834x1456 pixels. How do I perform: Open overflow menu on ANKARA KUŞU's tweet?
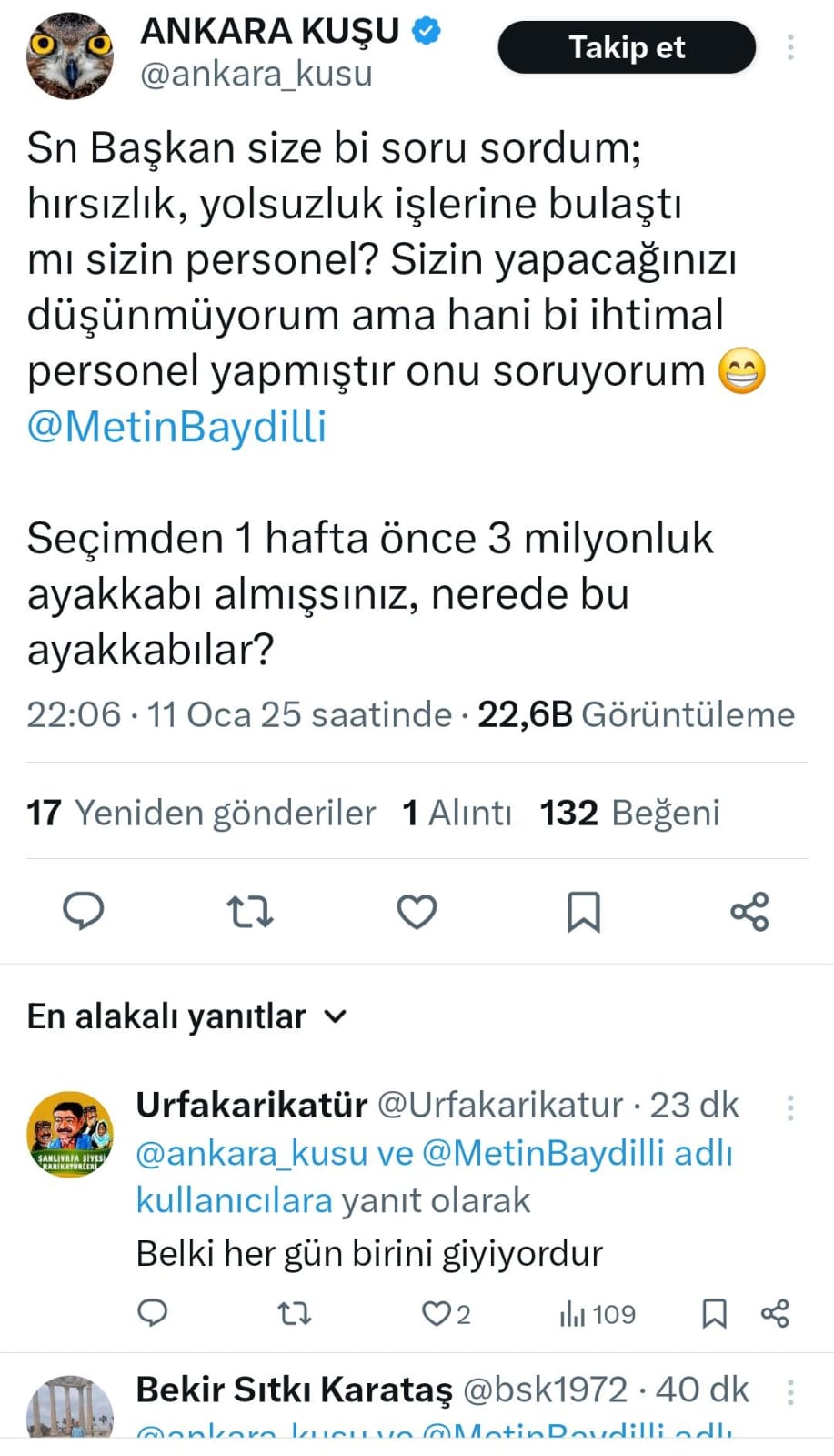pos(790,47)
